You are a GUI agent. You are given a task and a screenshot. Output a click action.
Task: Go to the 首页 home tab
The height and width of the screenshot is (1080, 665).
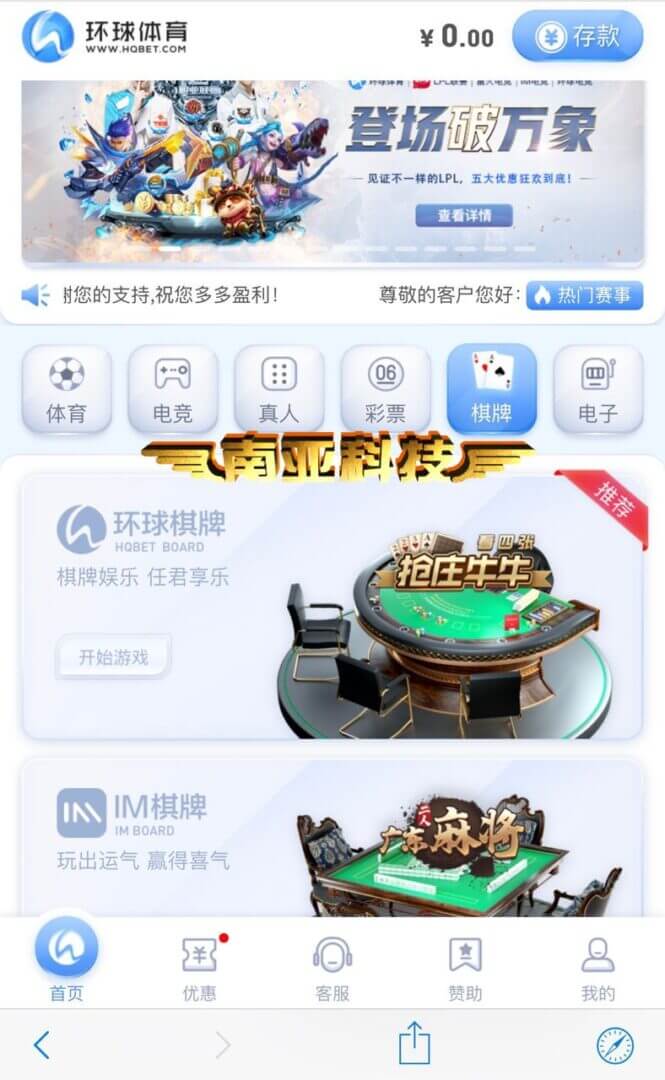pyautogui.click(x=67, y=962)
